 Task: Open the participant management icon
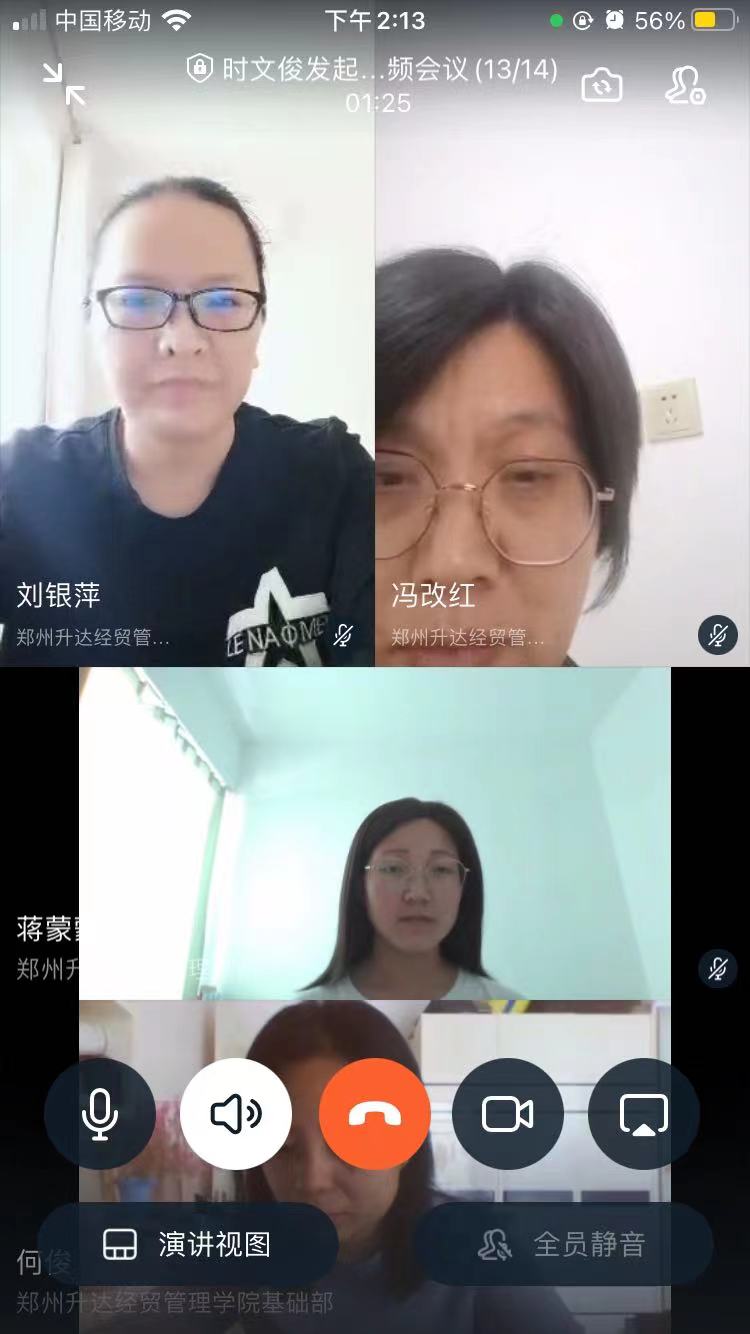pyautogui.click(x=685, y=86)
